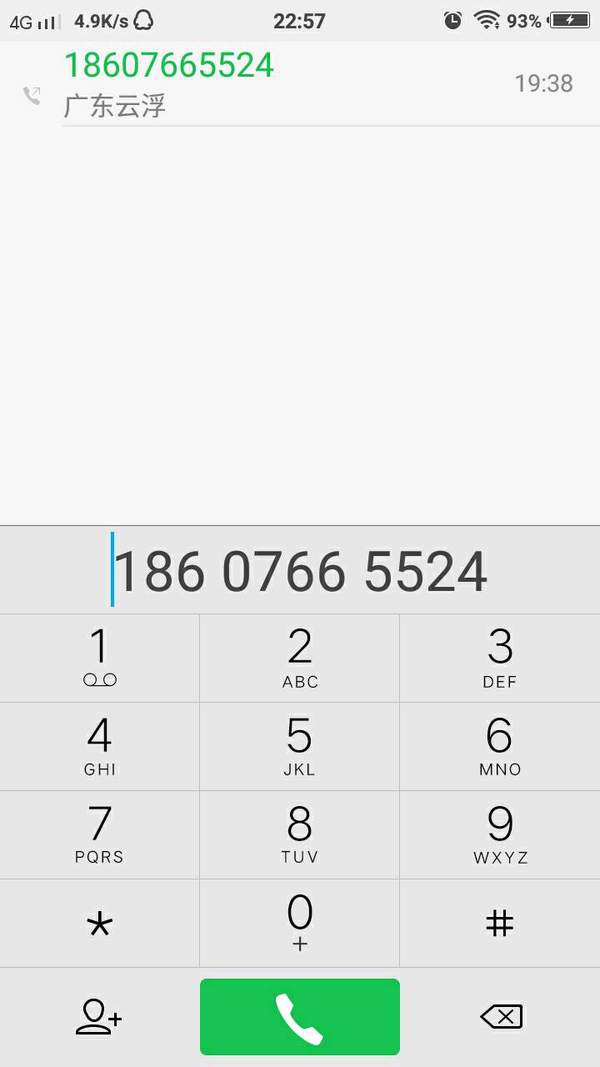Image resolution: width=600 pixels, height=1067 pixels.
Task: Open call log entry 18607665524
Action: point(300,84)
